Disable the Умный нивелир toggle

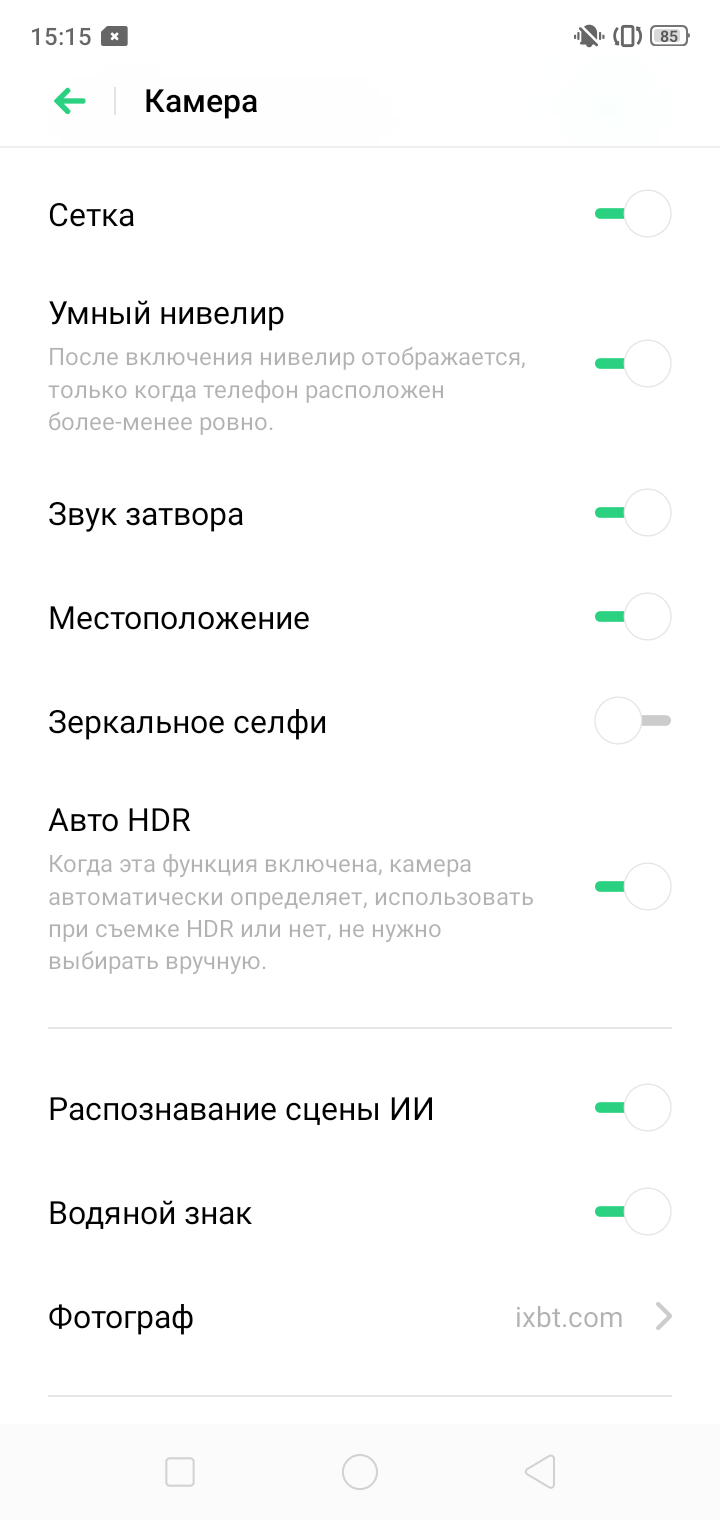pos(632,364)
